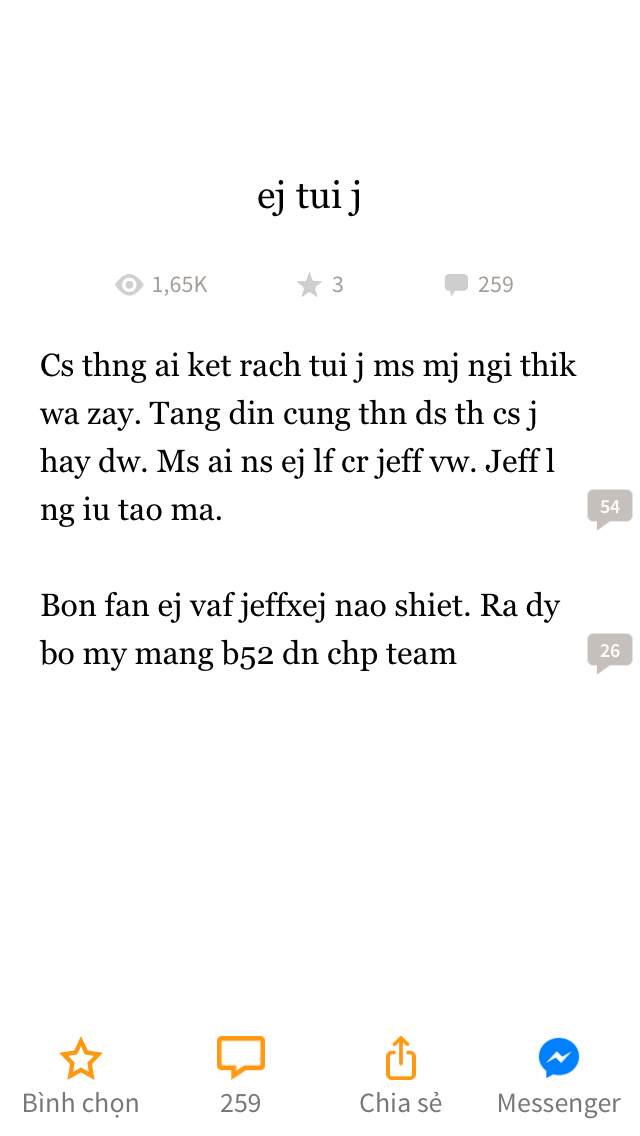This screenshot has width=640, height=1136.
Task: Open the 26 inline comments bubble
Action: pyautogui.click(x=609, y=652)
